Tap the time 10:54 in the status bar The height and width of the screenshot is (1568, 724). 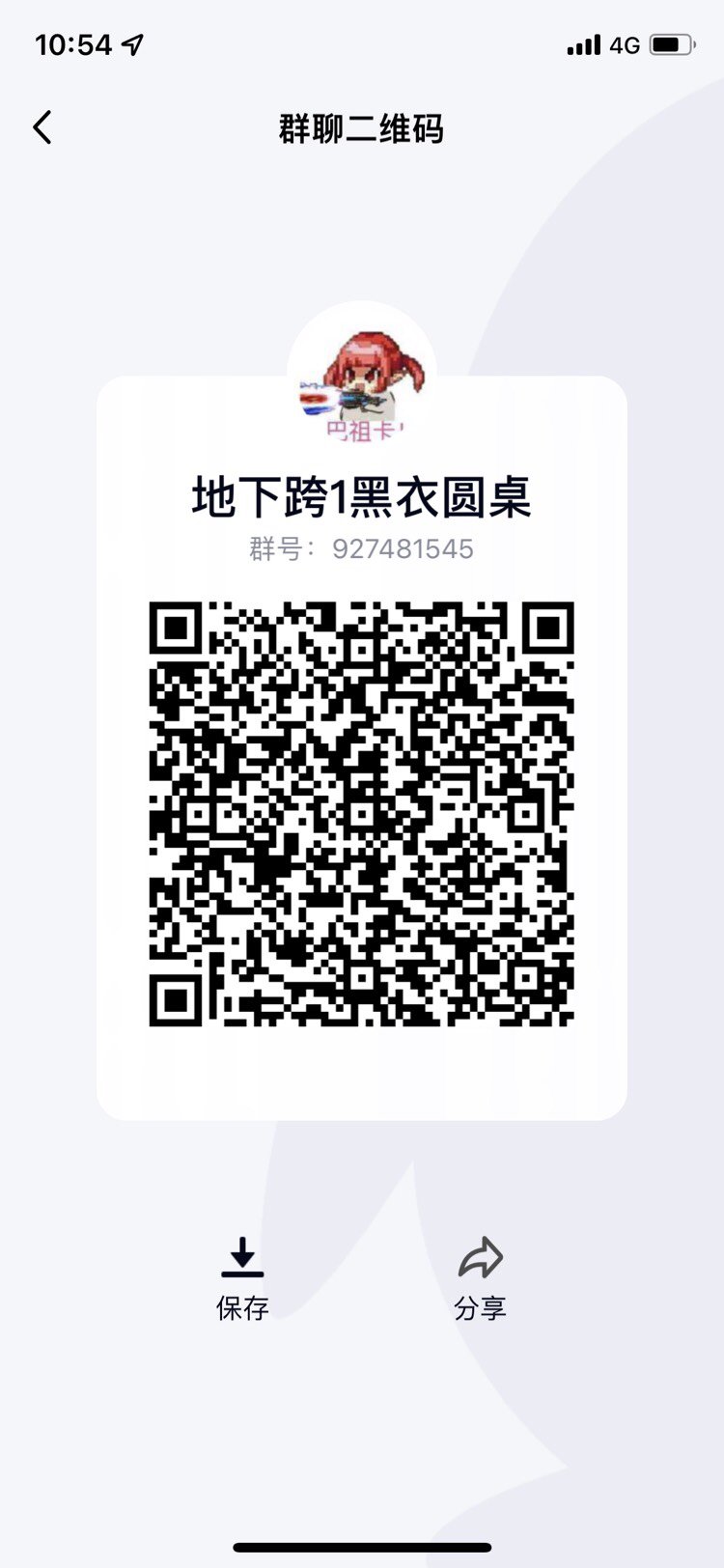[70, 43]
